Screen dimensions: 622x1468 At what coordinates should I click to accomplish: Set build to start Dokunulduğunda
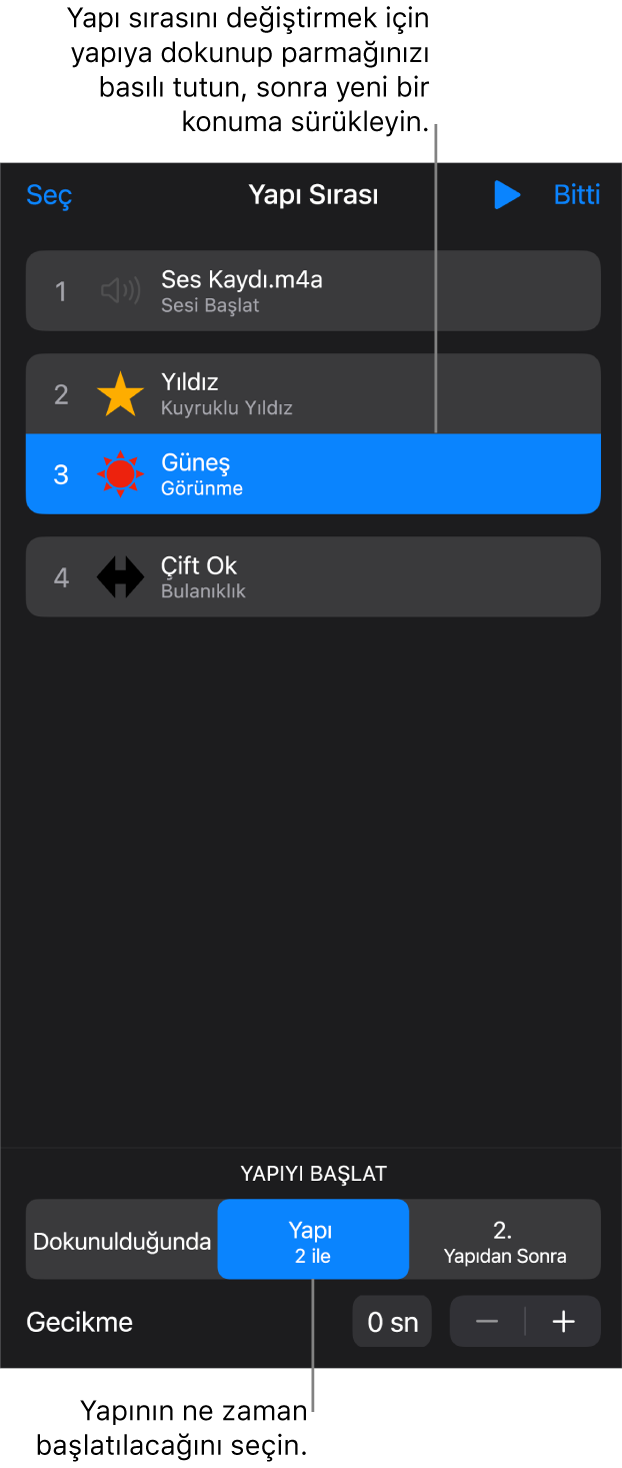(x=122, y=1241)
